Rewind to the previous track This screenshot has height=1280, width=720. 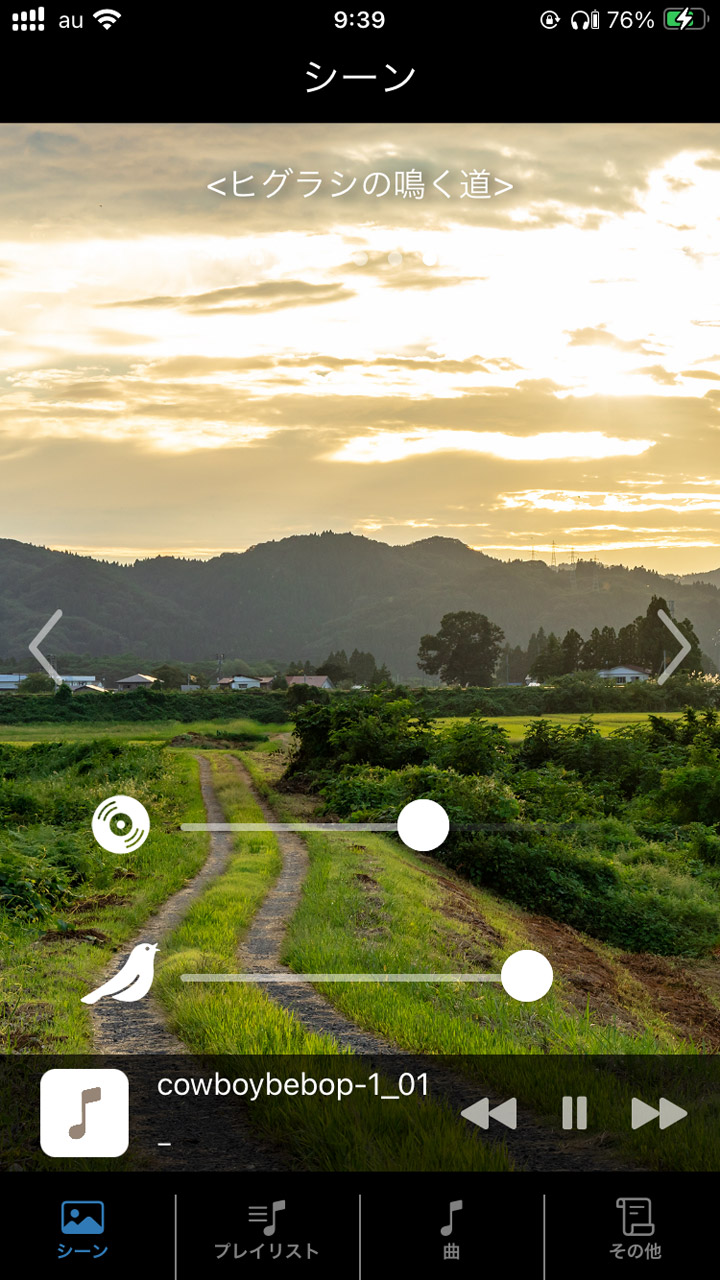tap(489, 1113)
